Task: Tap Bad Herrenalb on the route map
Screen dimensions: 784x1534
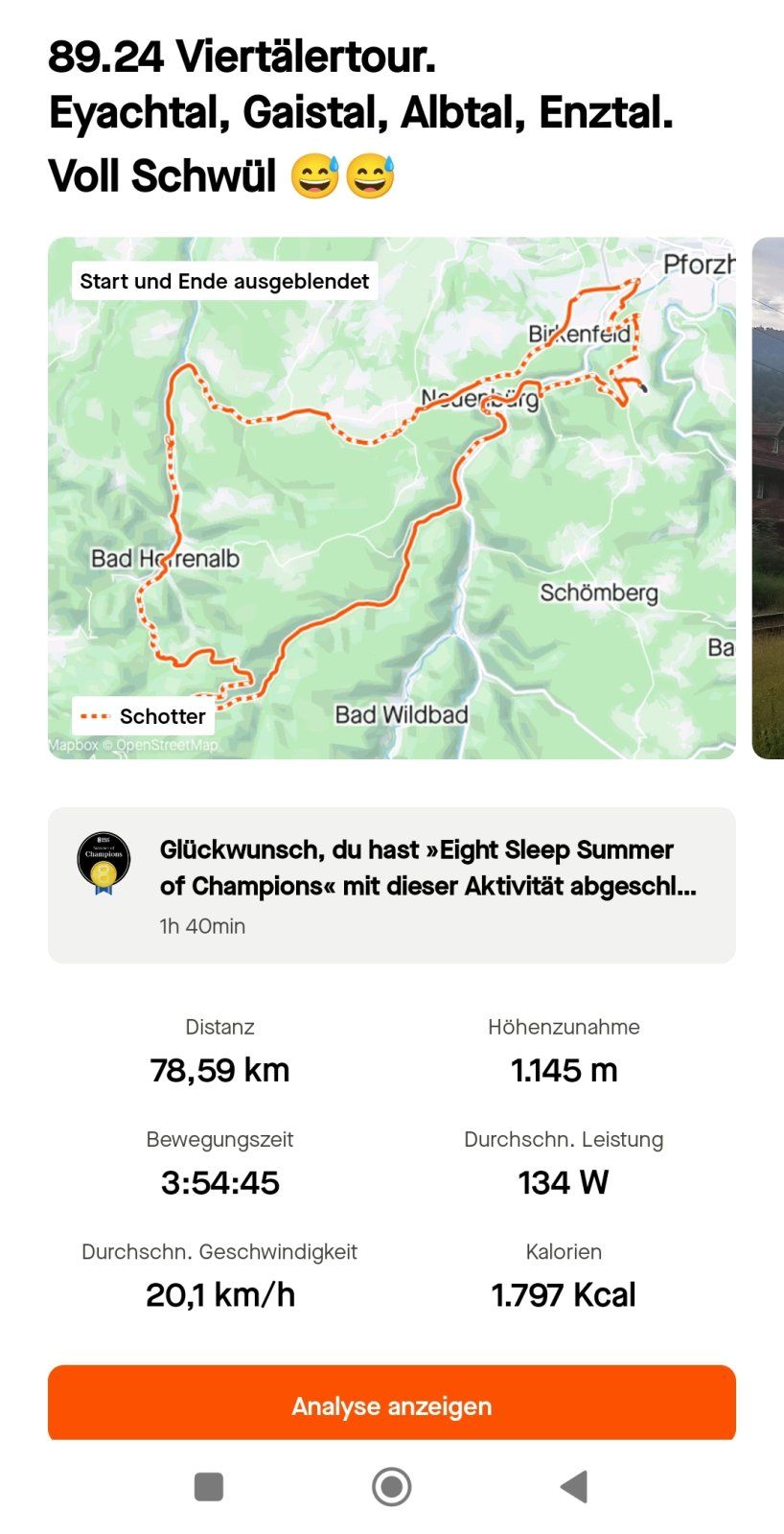Action: coord(164,557)
